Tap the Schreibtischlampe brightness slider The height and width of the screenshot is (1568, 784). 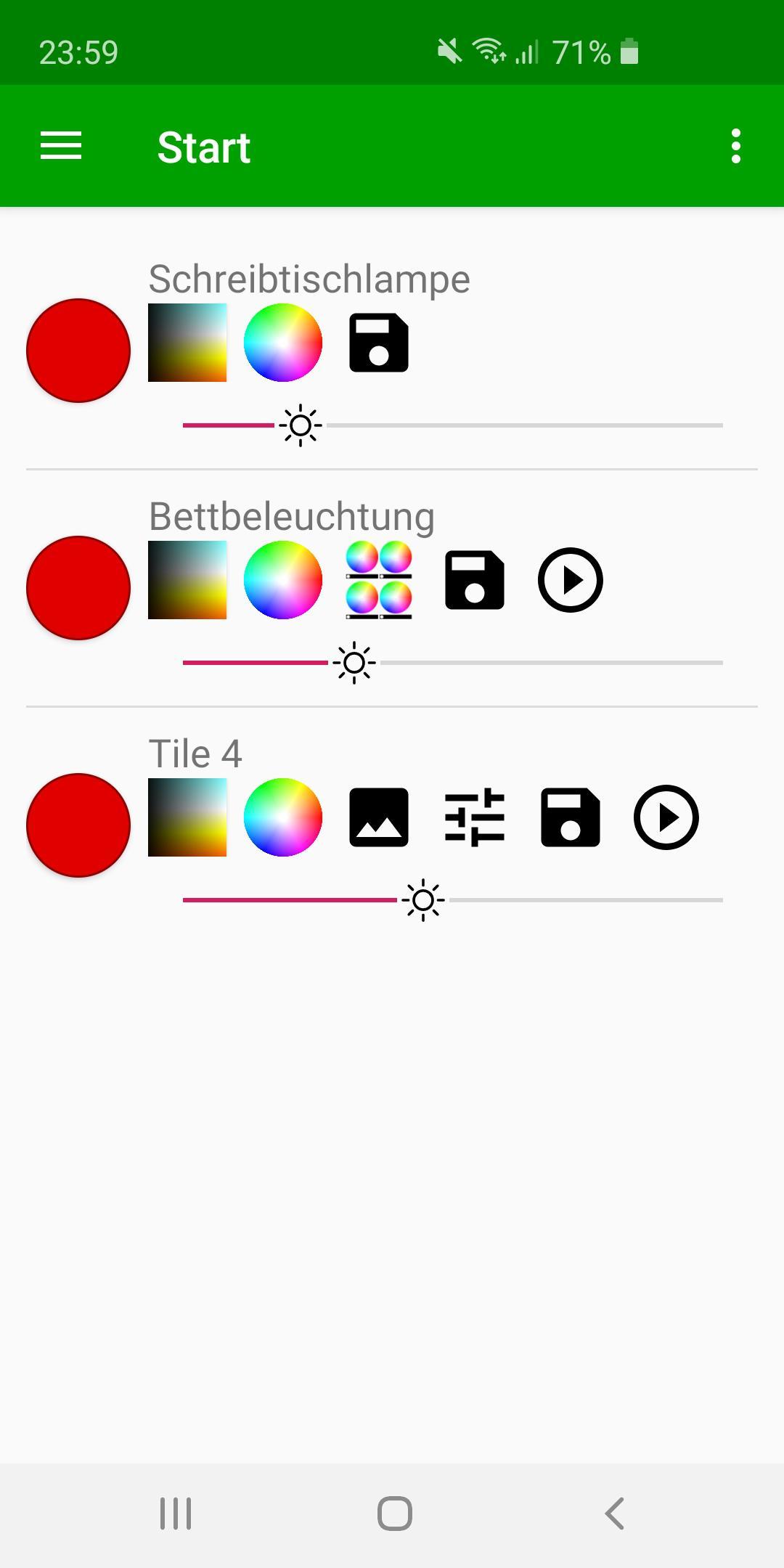[x=453, y=425]
